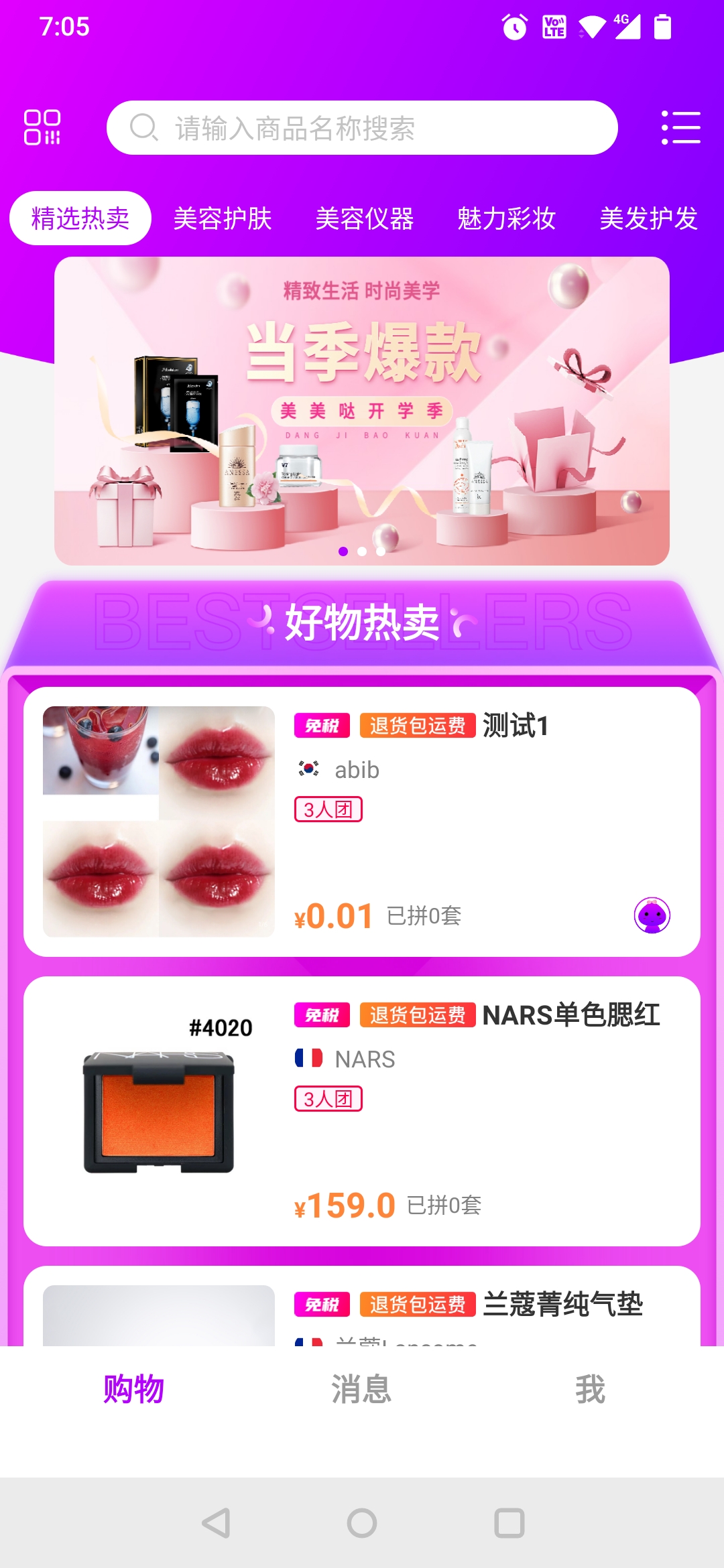Viewport: 724px width, 1568px height.
Task: Open the 当季爆款 promotional banner
Action: [362, 411]
